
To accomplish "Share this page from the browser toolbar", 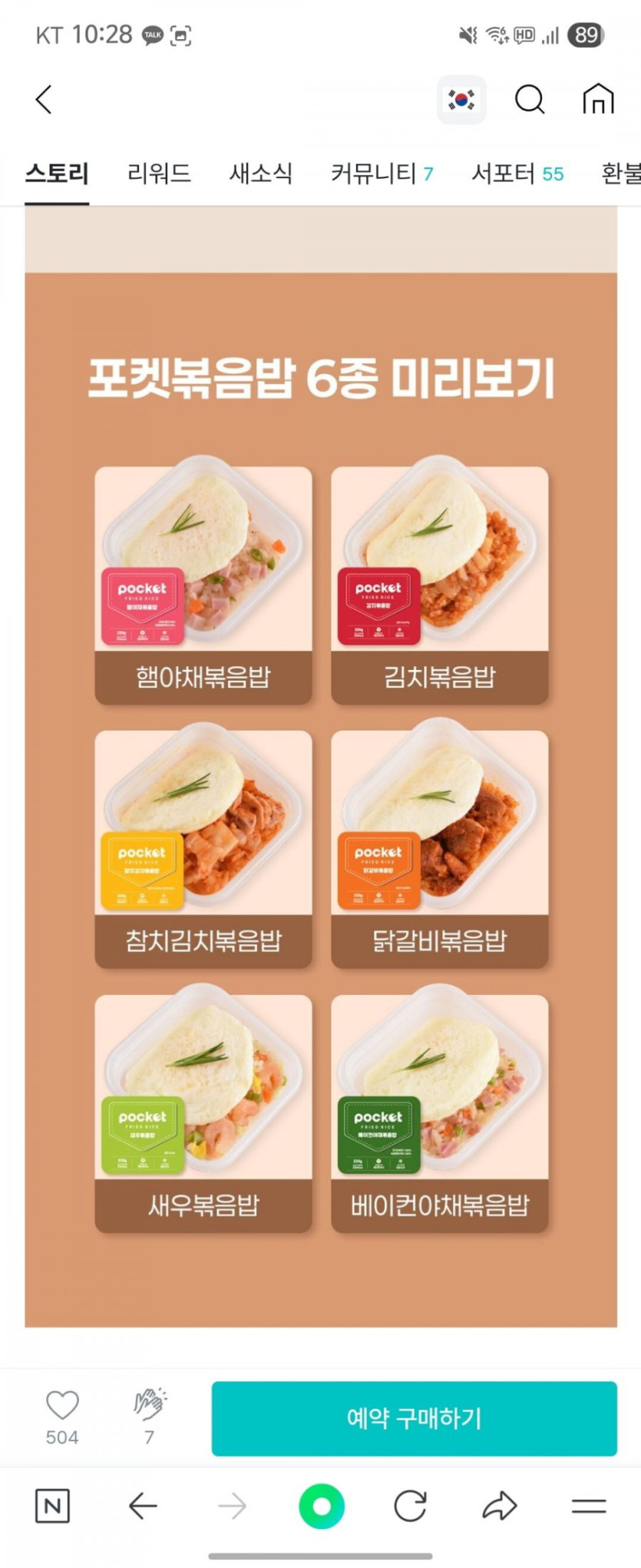I will tap(499, 1507).
